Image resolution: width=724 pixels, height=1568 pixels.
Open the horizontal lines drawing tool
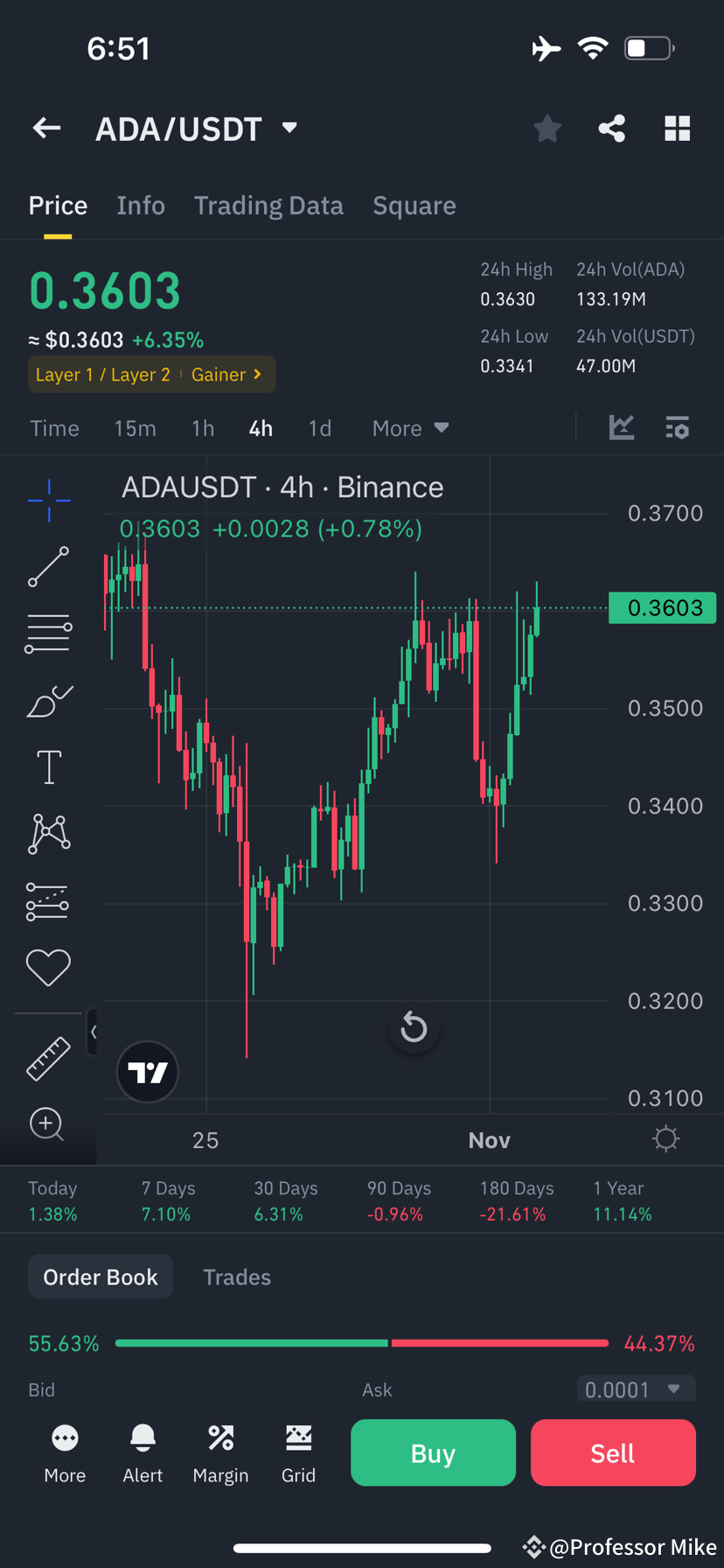tap(48, 633)
